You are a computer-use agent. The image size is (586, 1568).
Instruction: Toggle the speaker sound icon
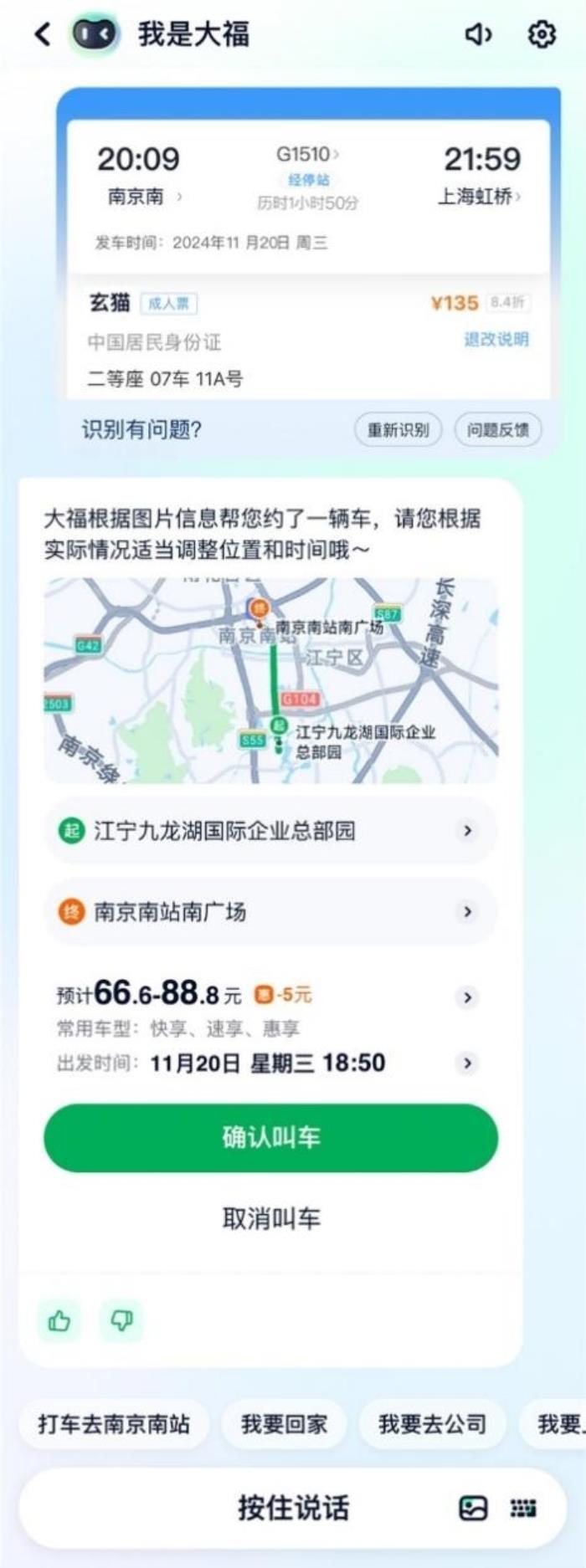point(478,34)
